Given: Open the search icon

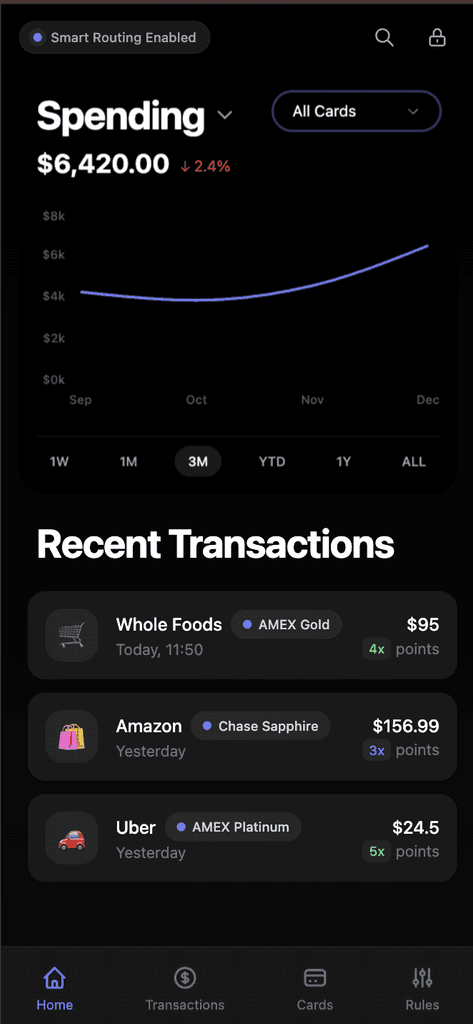Looking at the screenshot, I should pos(384,38).
